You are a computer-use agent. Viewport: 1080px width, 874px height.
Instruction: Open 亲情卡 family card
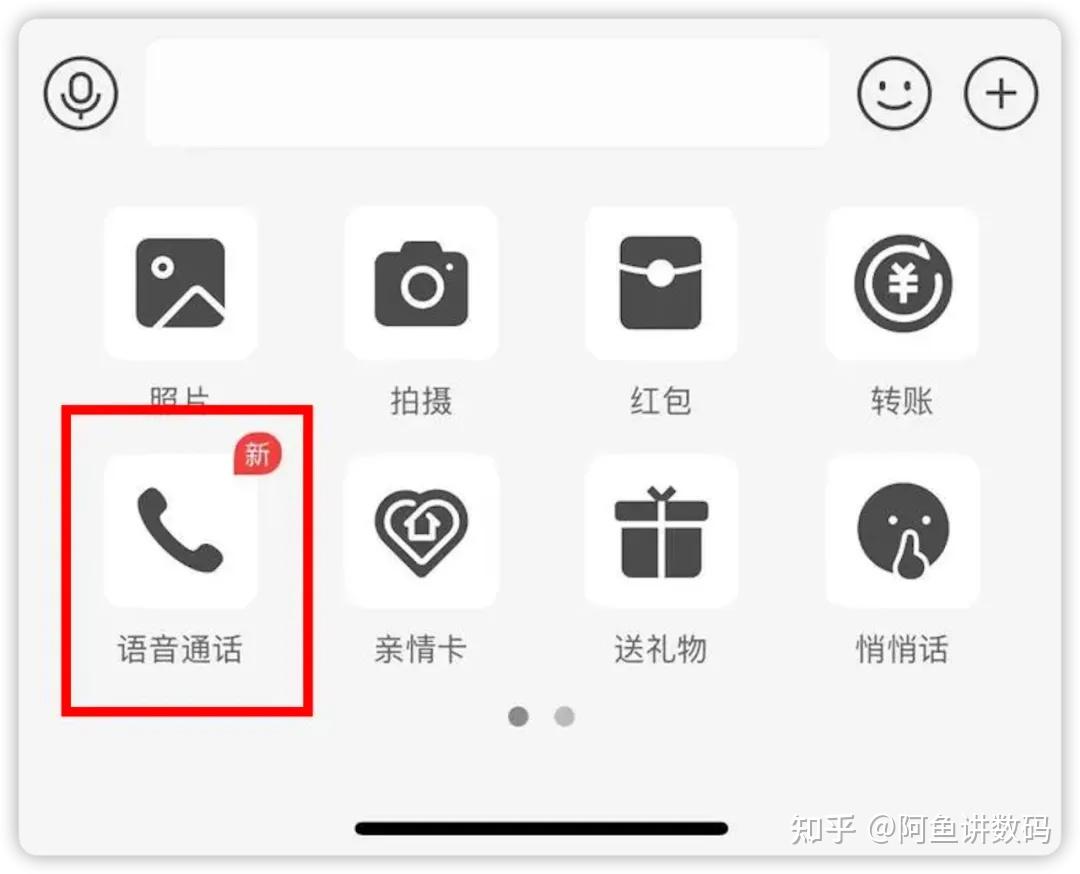421,532
